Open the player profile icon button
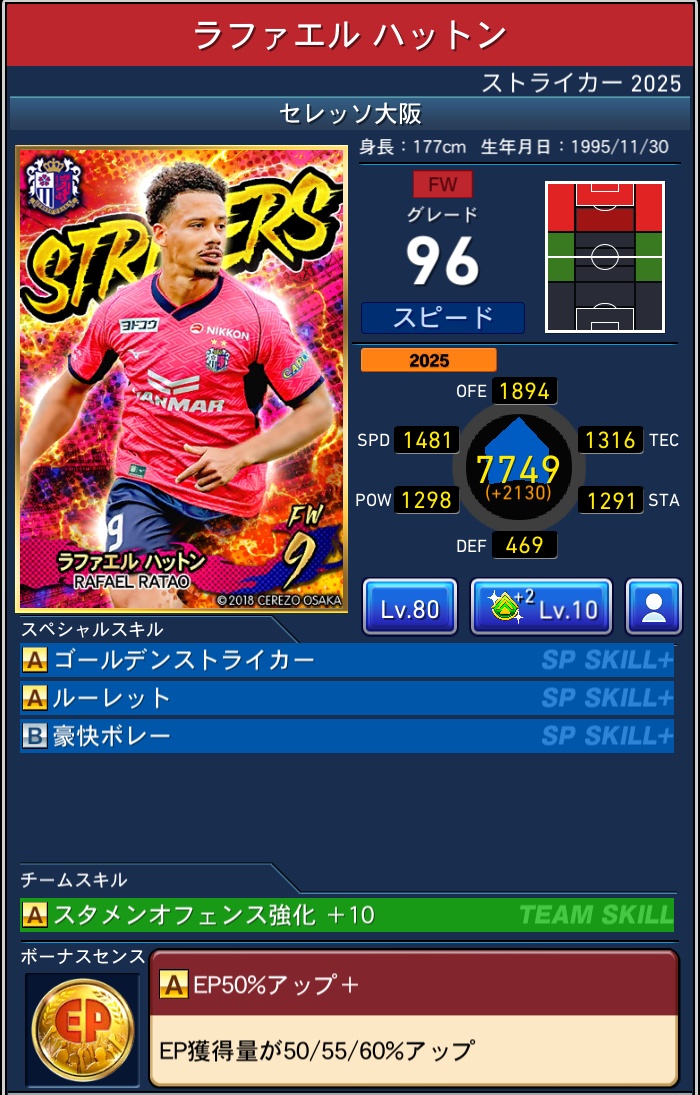Screen dimensions: 700x1095 tap(654, 607)
